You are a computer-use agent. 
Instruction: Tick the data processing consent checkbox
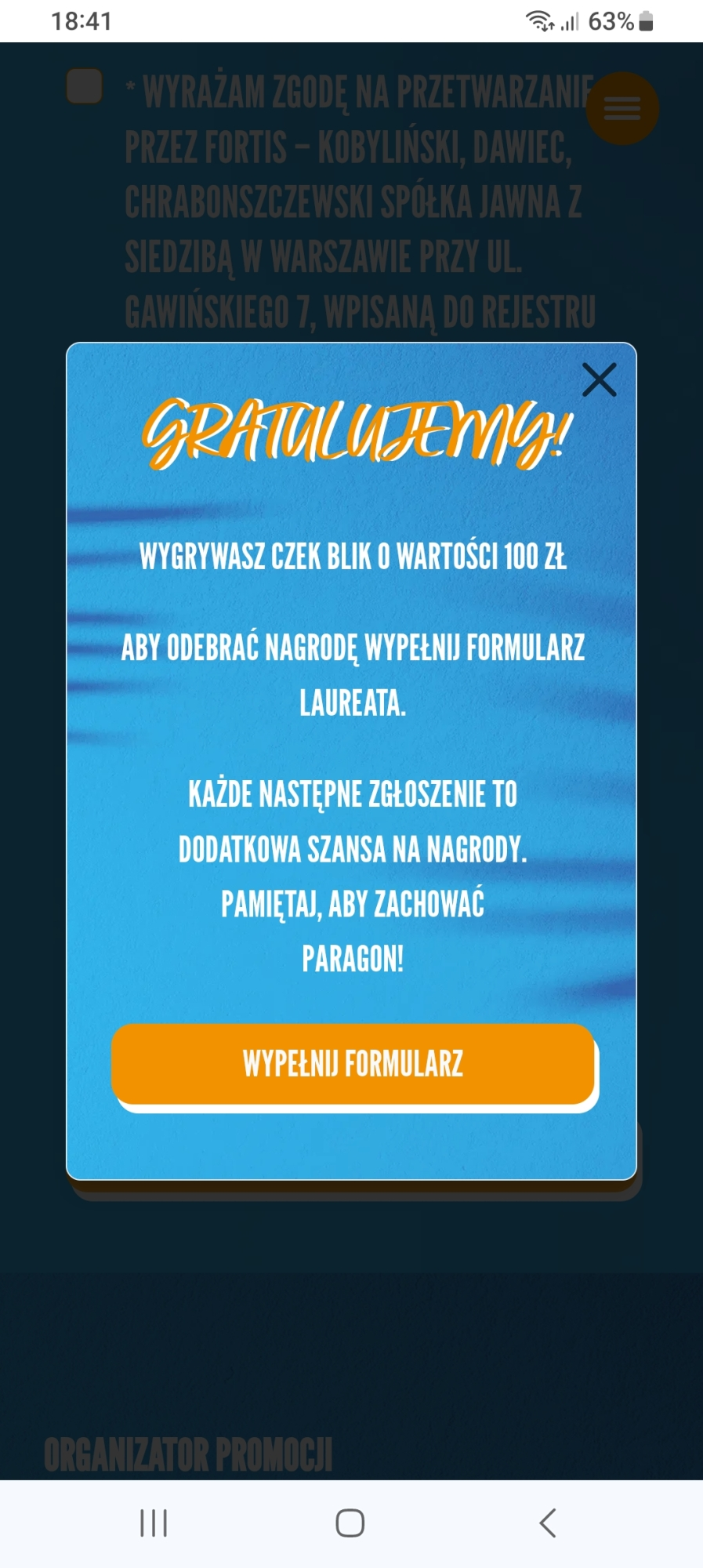[x=85, y=86]
